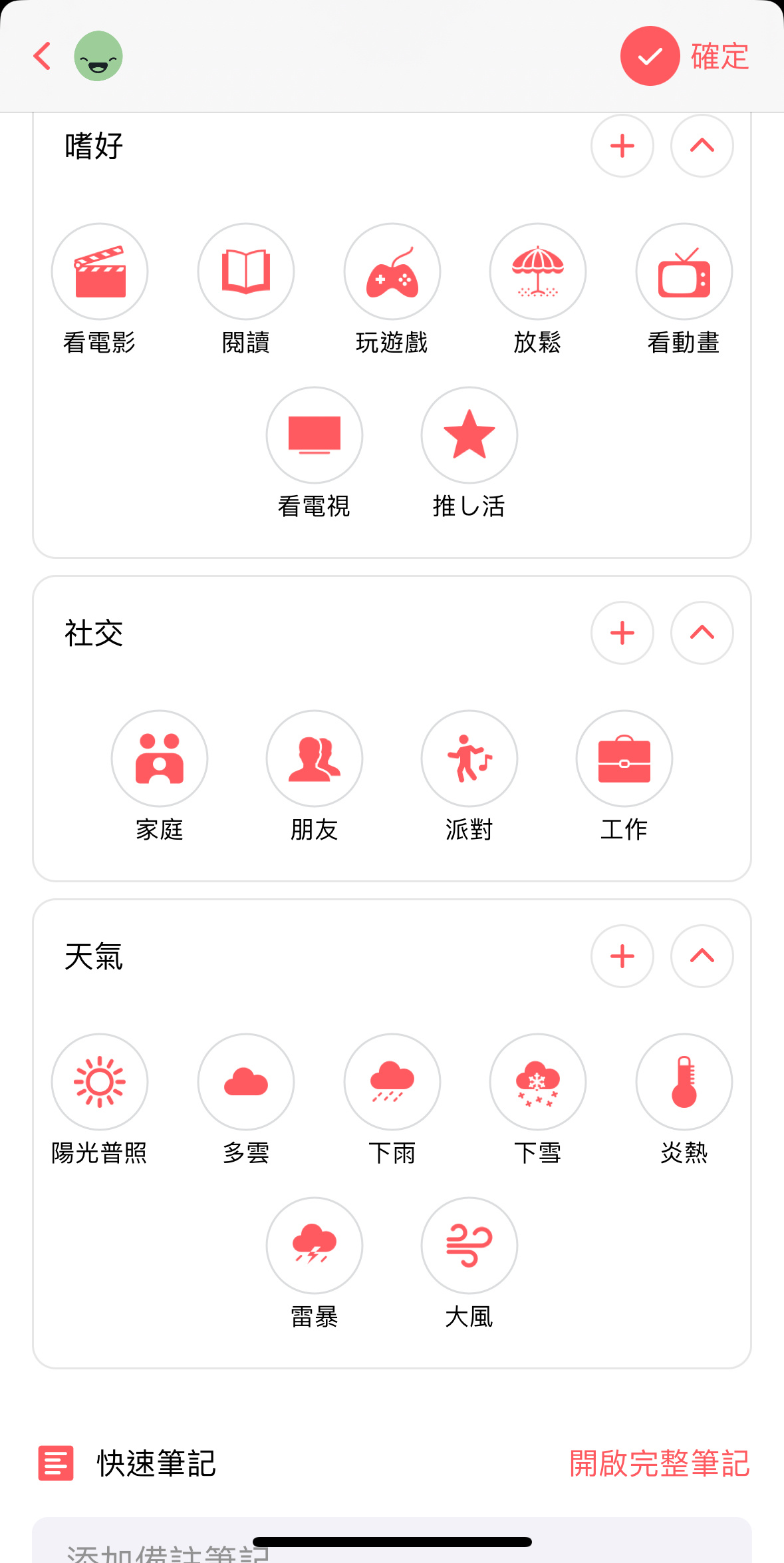Add a new item to 社交
This screenshot has width=784, height=1563.
(622, 633)
